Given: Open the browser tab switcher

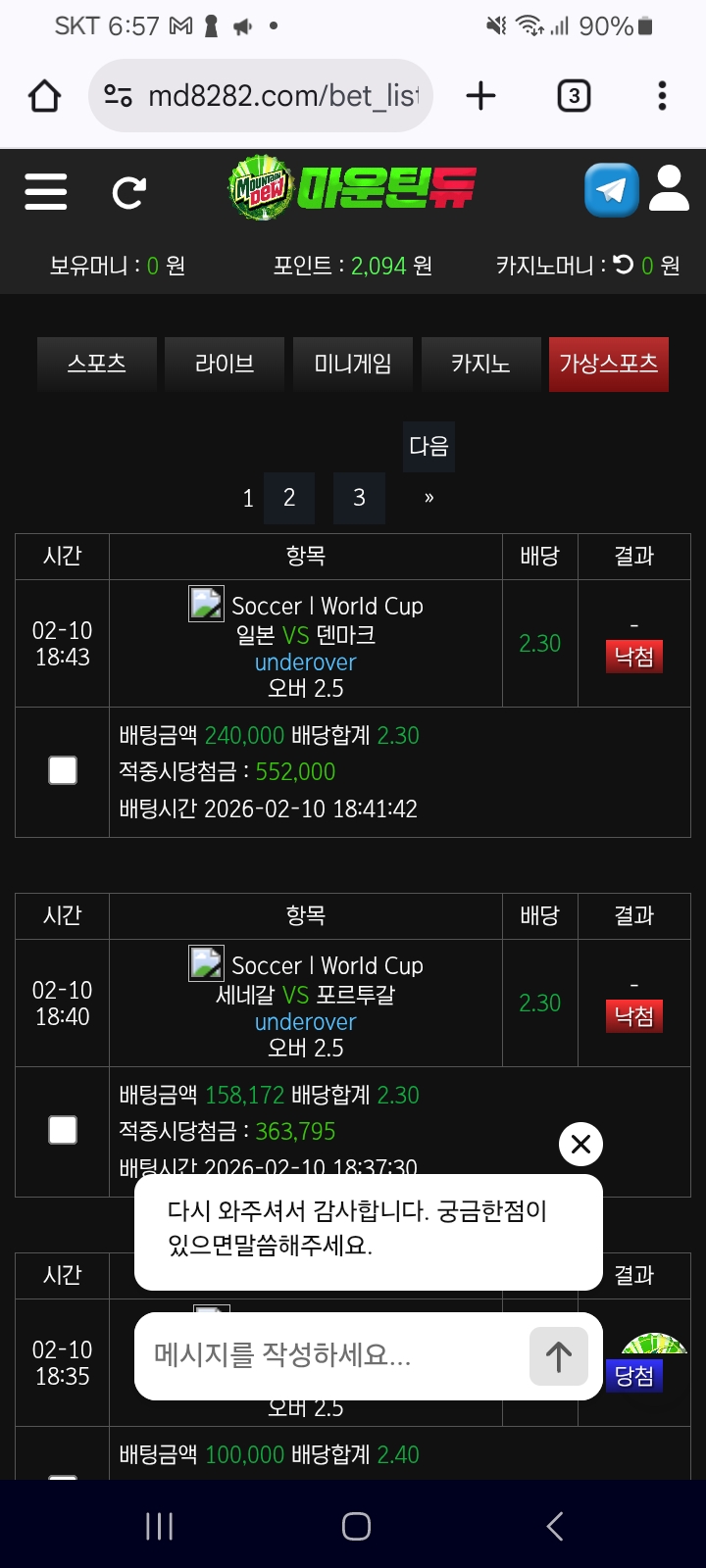Looking at the screenshot, I should click(574, 96).
